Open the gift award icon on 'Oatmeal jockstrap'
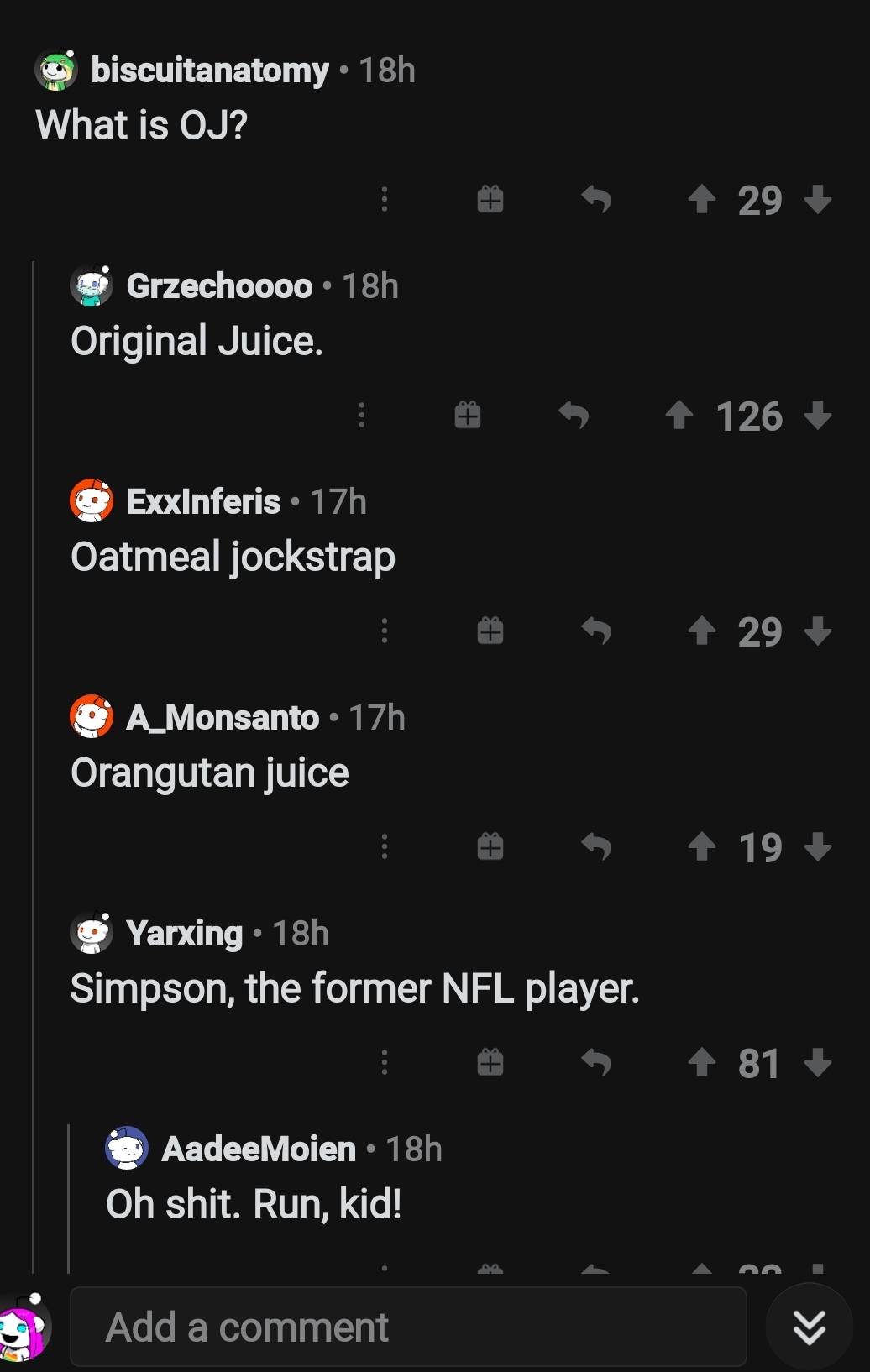 point(490,631)
